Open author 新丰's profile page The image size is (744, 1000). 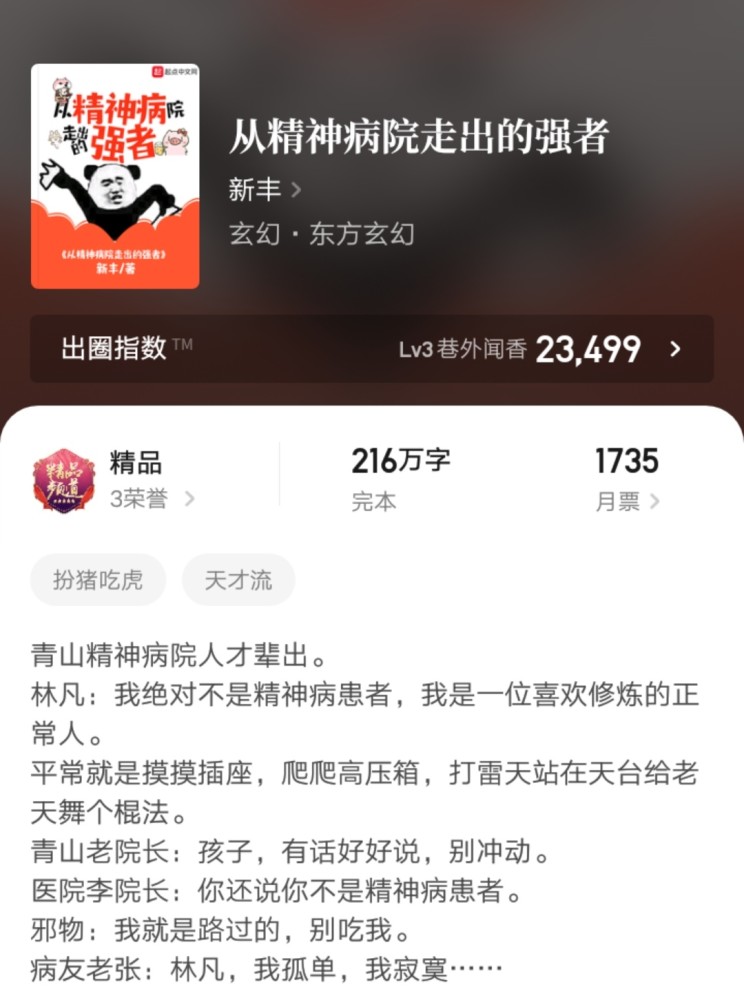click(x=253, y=191)
